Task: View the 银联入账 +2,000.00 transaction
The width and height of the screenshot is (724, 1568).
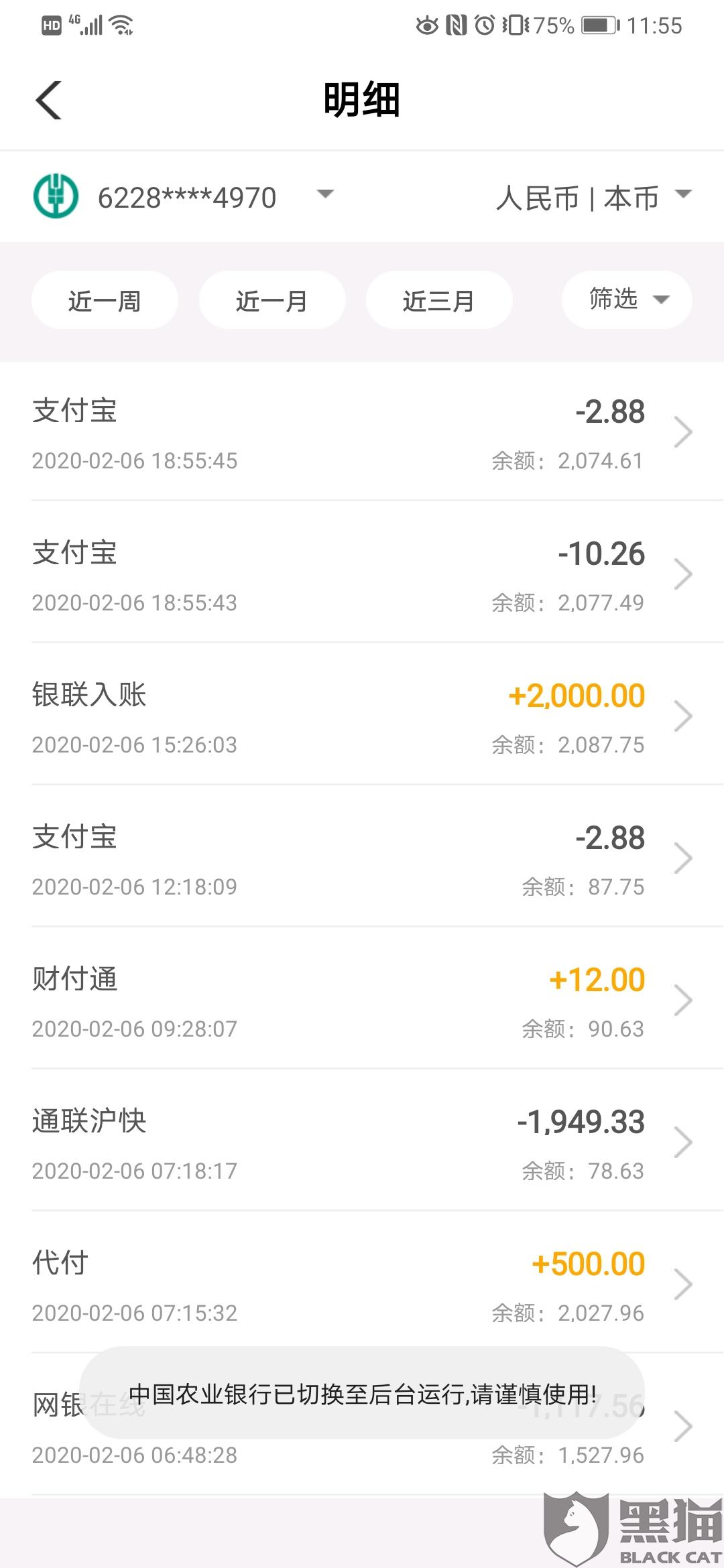Action: (362, 714)
